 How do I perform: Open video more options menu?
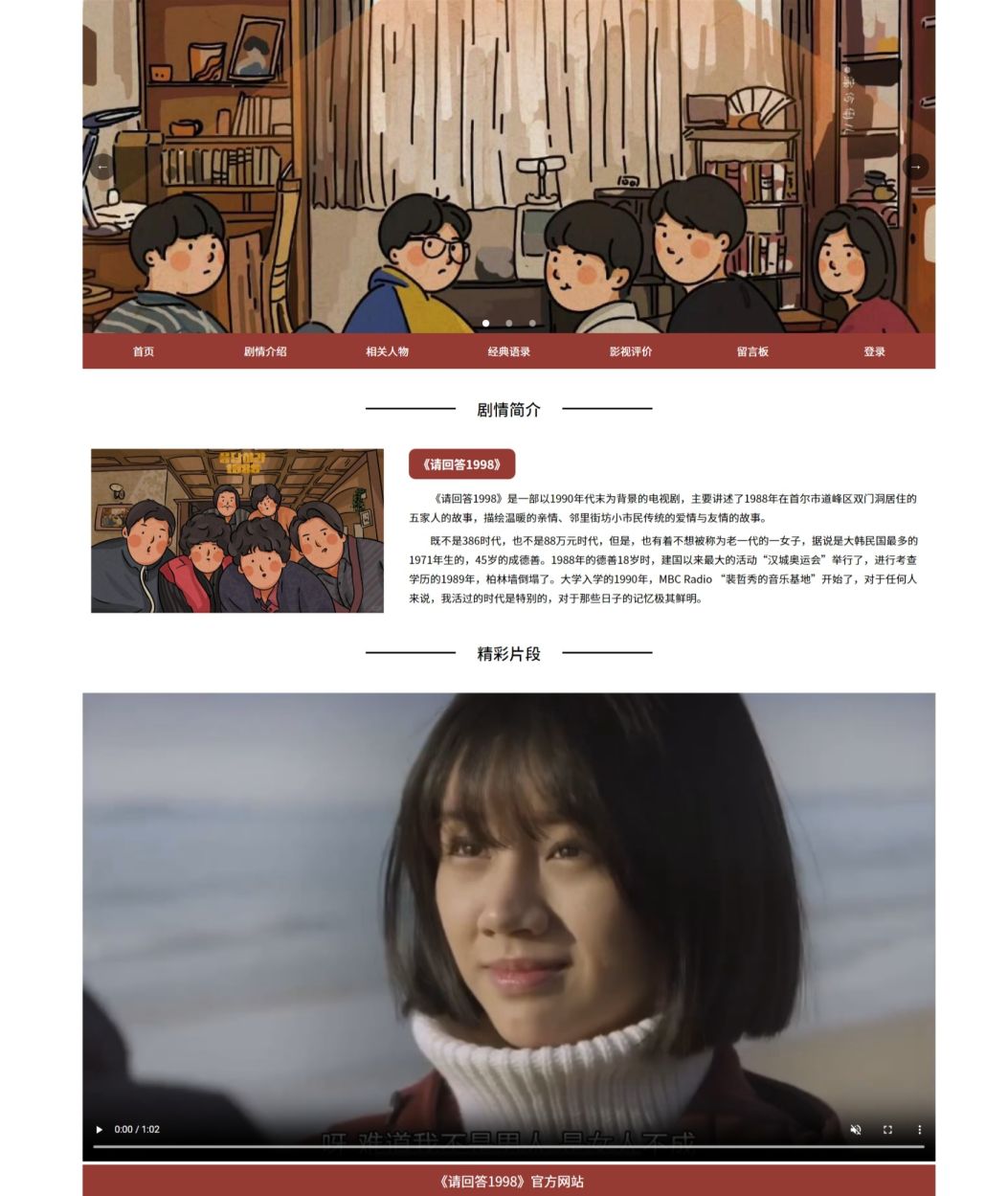919,1130
